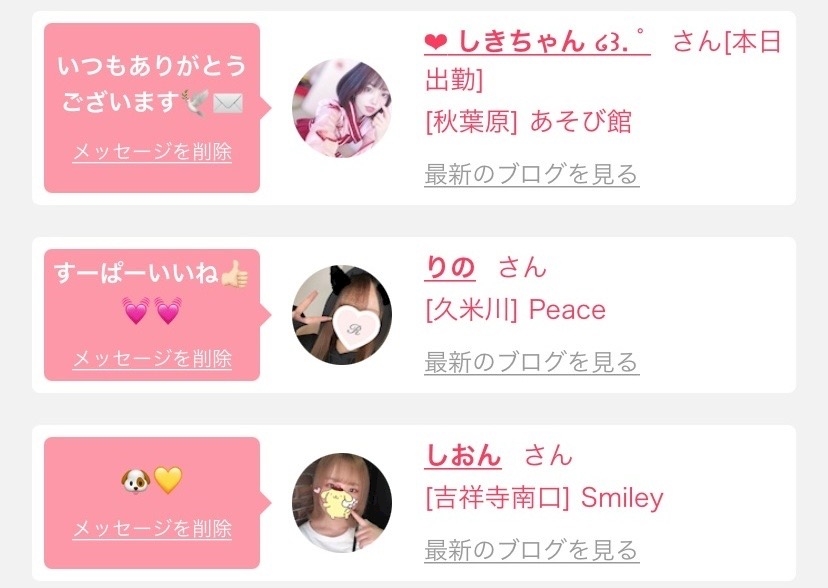
Task: Delete the すーぱーいいね message
Action: tap(152, 358)
